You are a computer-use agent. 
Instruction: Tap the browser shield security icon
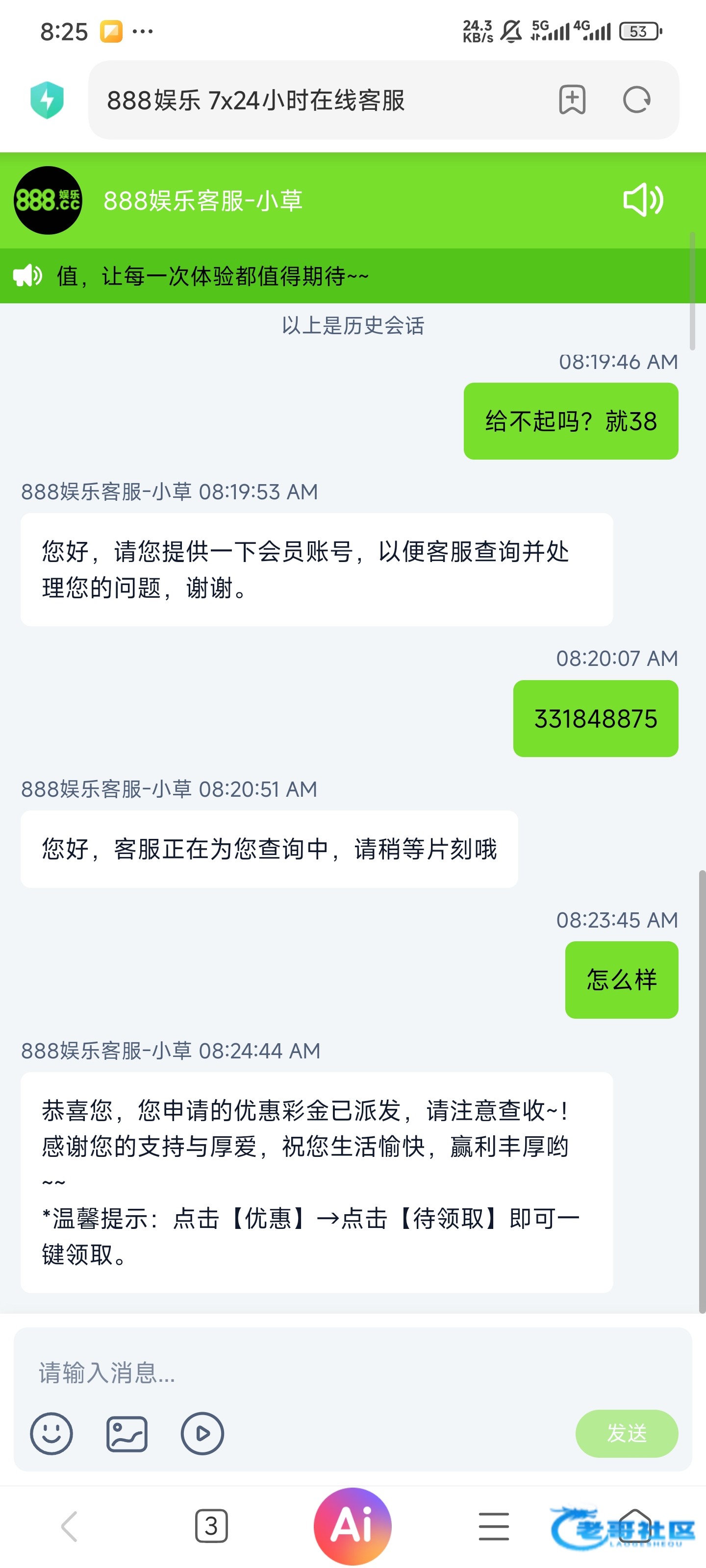click(x=47, y=100)
